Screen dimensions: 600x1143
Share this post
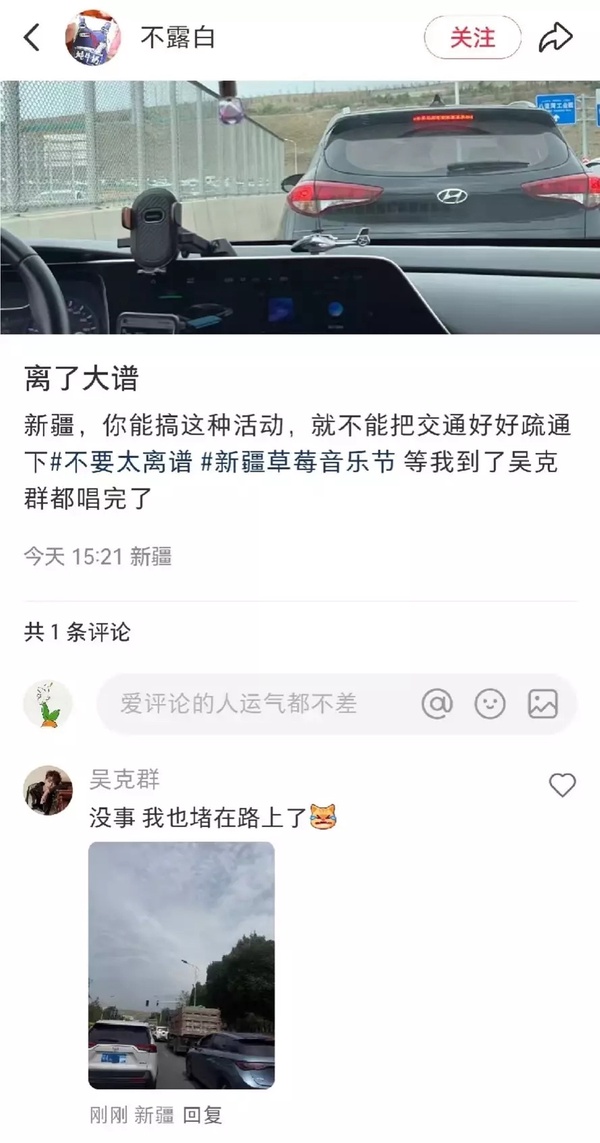[x=555, y=39]
